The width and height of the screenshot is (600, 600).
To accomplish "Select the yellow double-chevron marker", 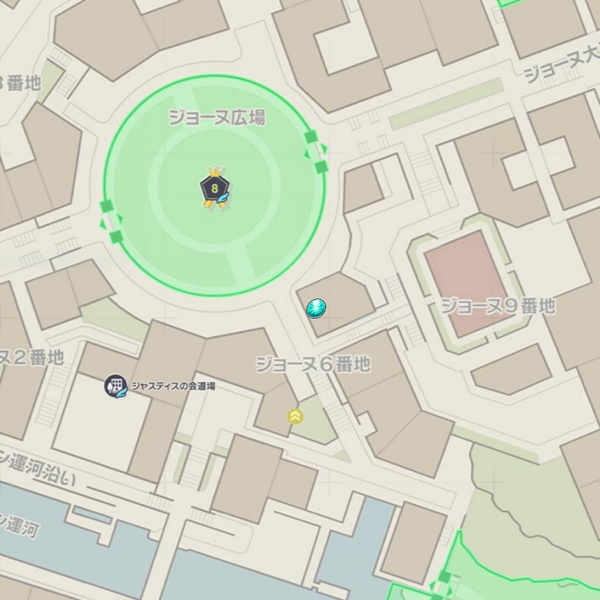I will point(295,415).
